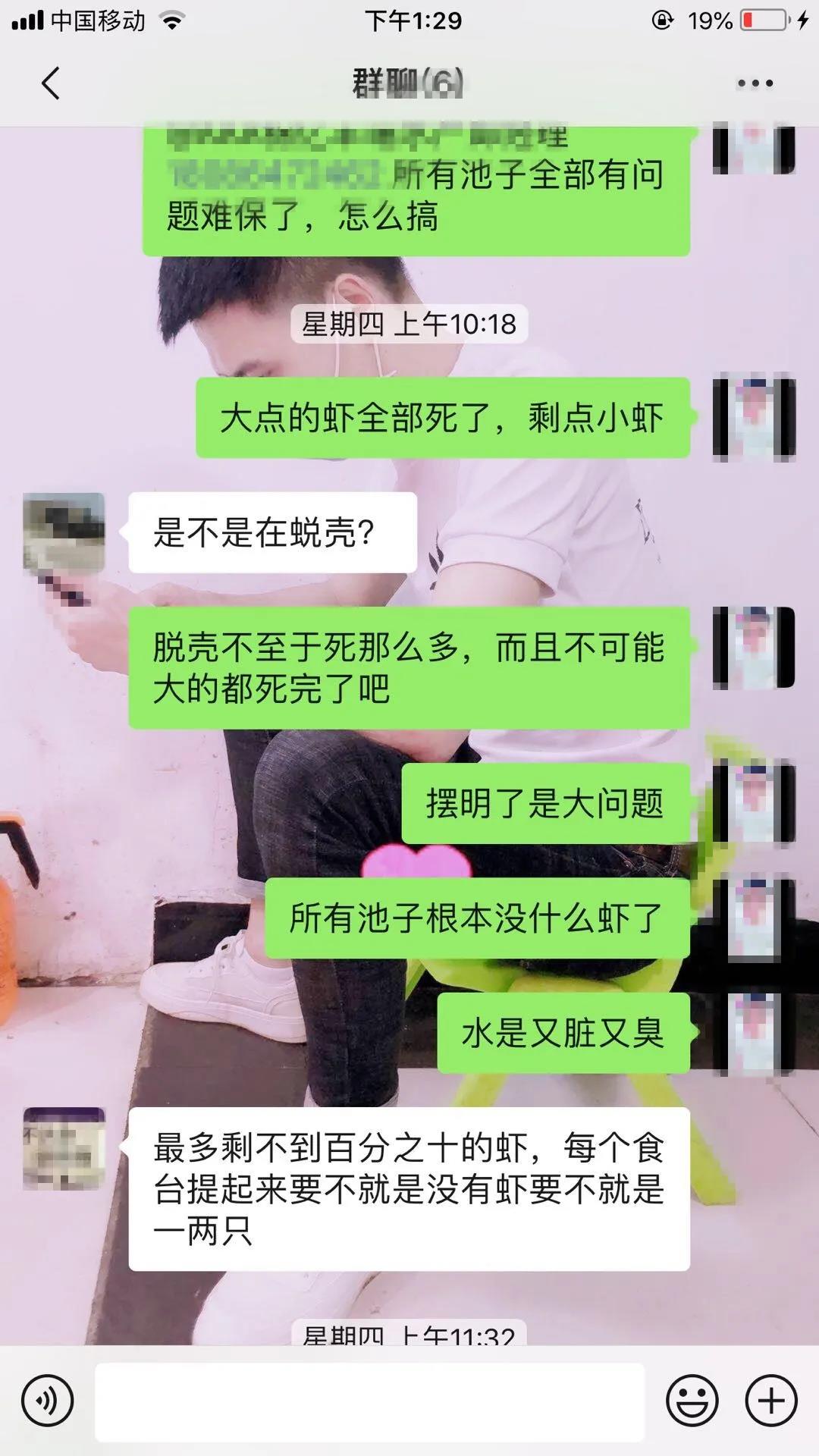Open avatar beside 最多剩不到百分之十的虾 message

tap(64, 1148)
